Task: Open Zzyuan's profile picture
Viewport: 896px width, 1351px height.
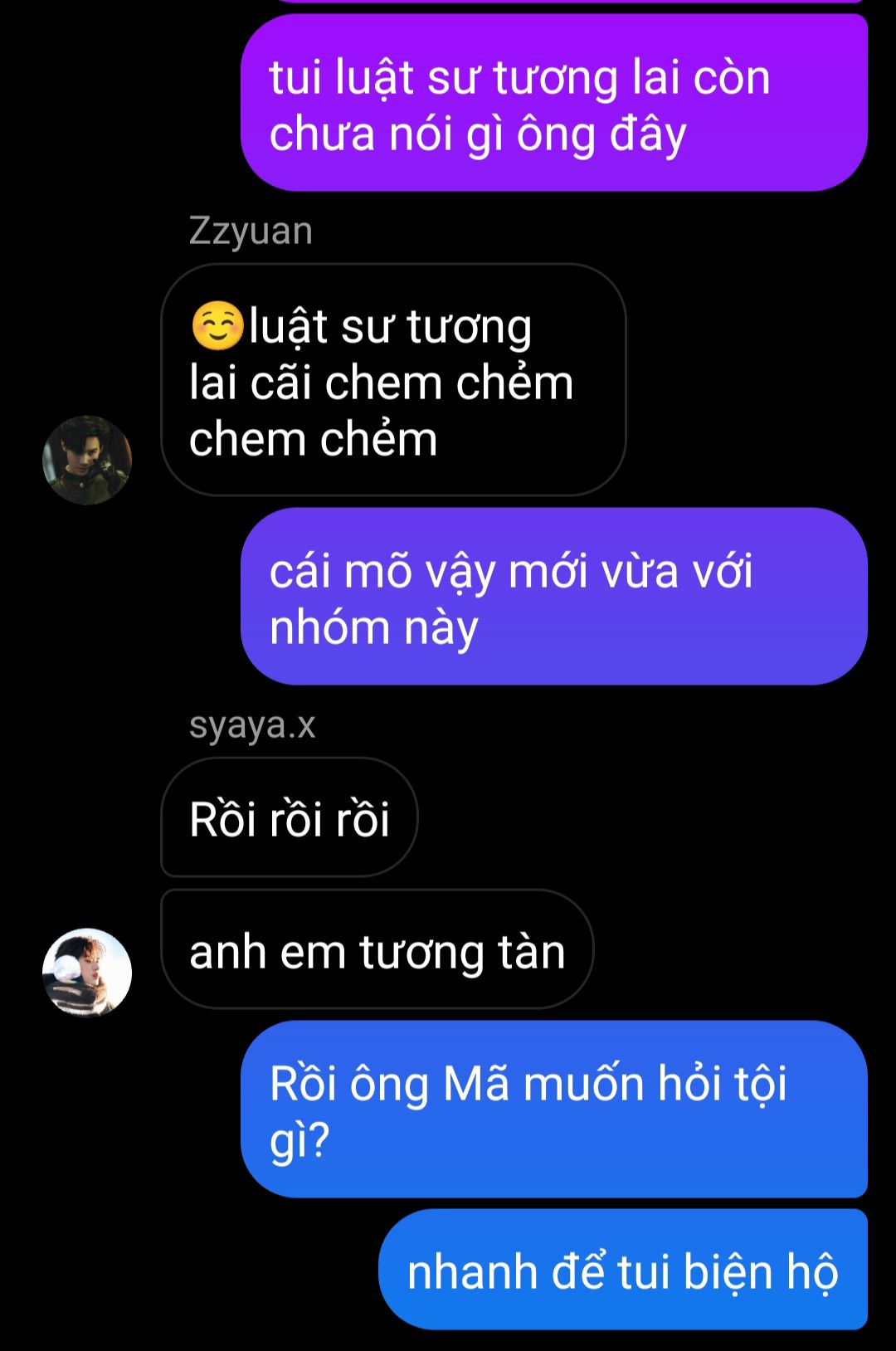Action: pyautogui.click(x=87, y=461)
